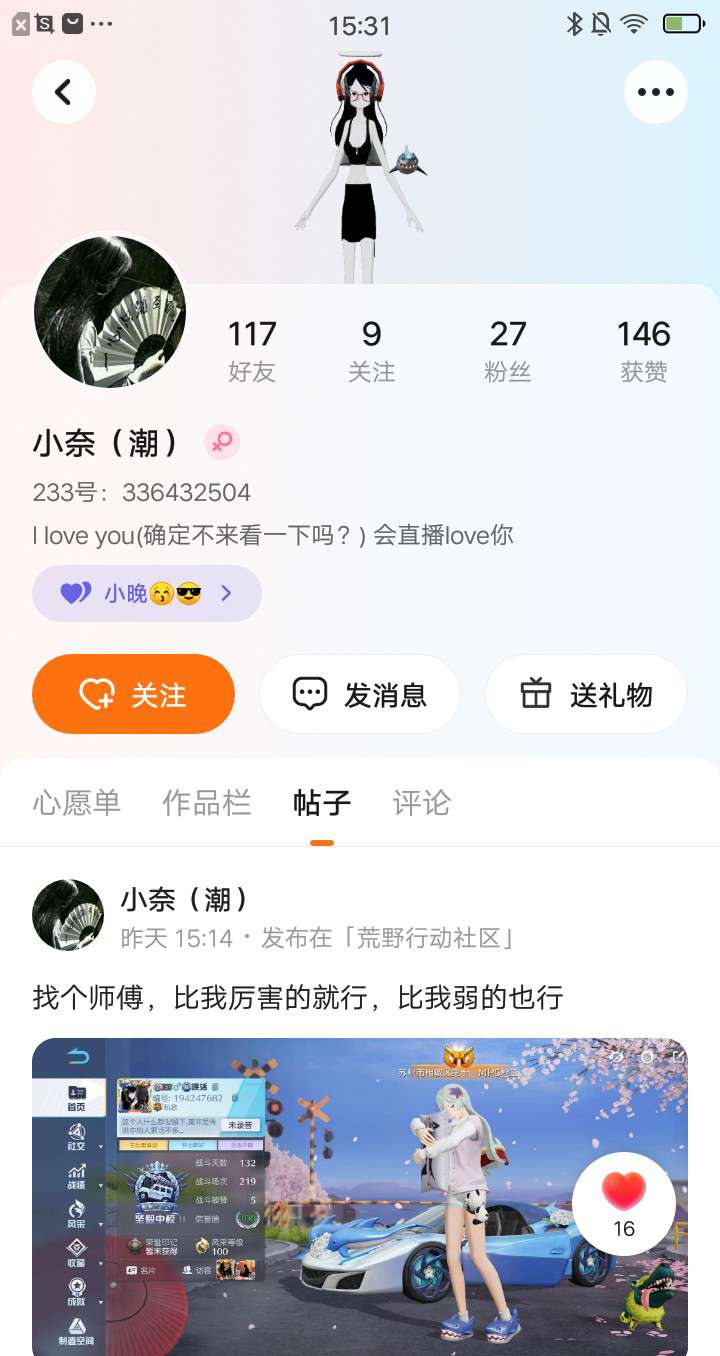This screenshot has width=720, height=1356.
Task: Open the 评论 tab
Action: pyautogui.click(x=422, y=803)
